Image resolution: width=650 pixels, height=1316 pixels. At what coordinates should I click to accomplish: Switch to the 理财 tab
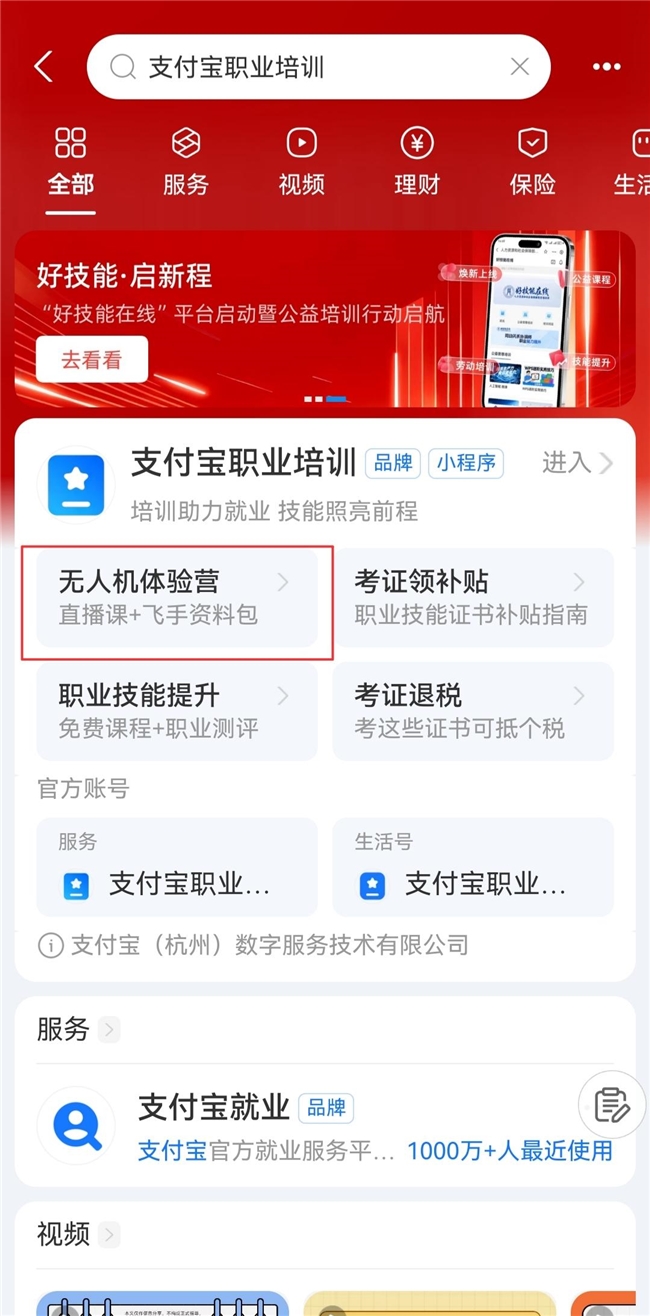coord(417,161)
